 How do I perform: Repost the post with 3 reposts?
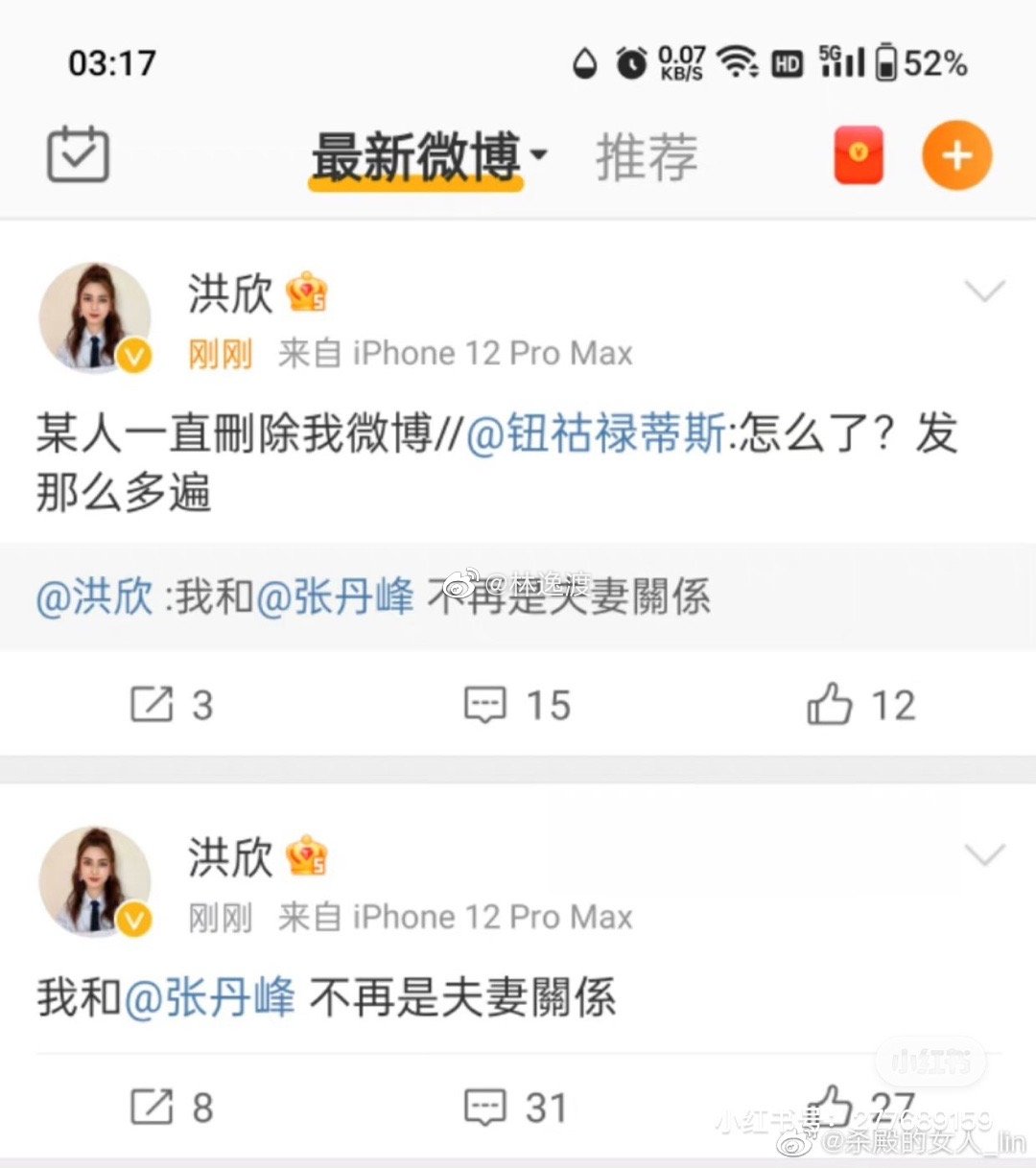172,705
